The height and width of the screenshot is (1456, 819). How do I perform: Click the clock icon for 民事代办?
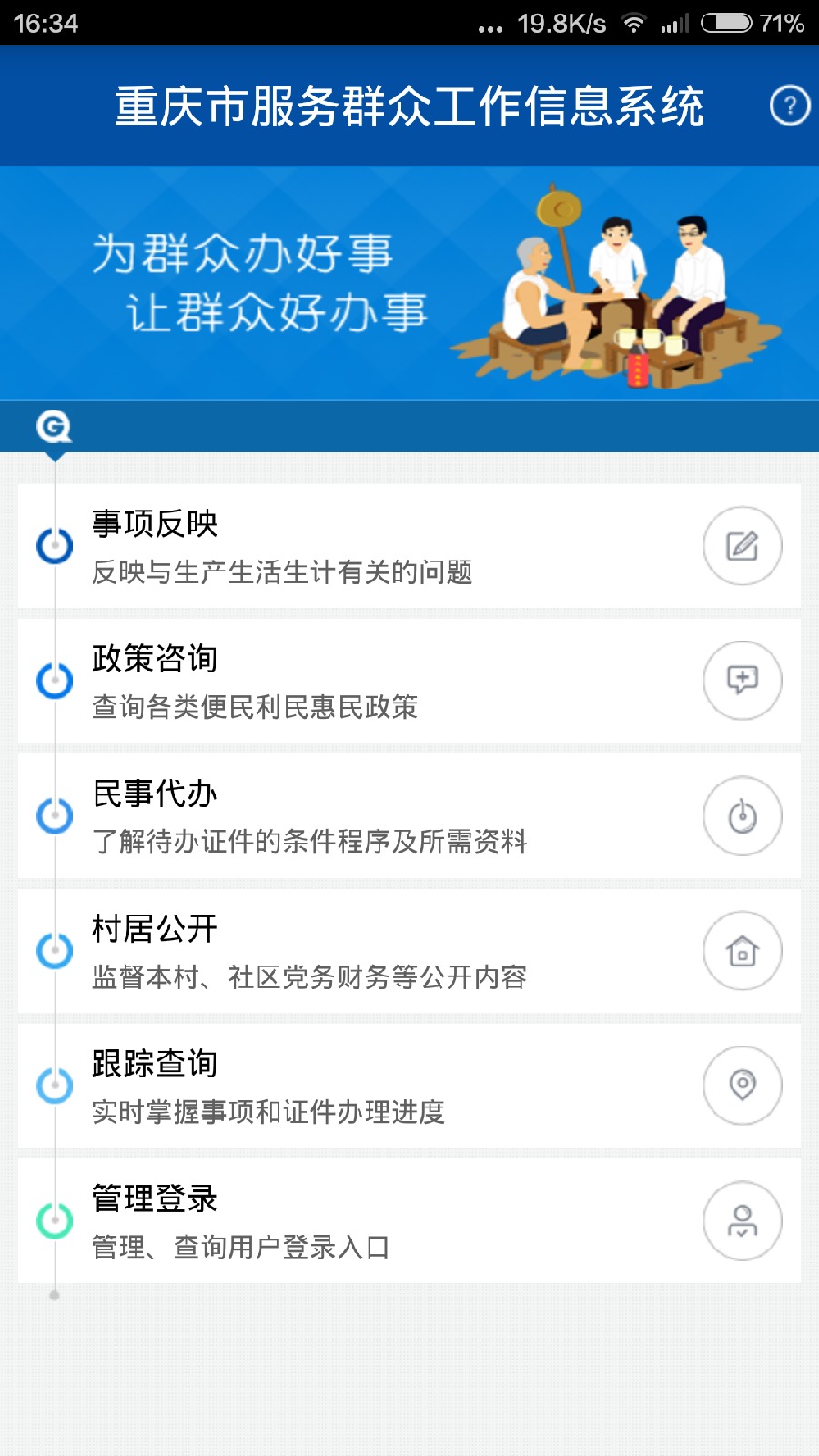pyautogui.click(x=742, y=815)
